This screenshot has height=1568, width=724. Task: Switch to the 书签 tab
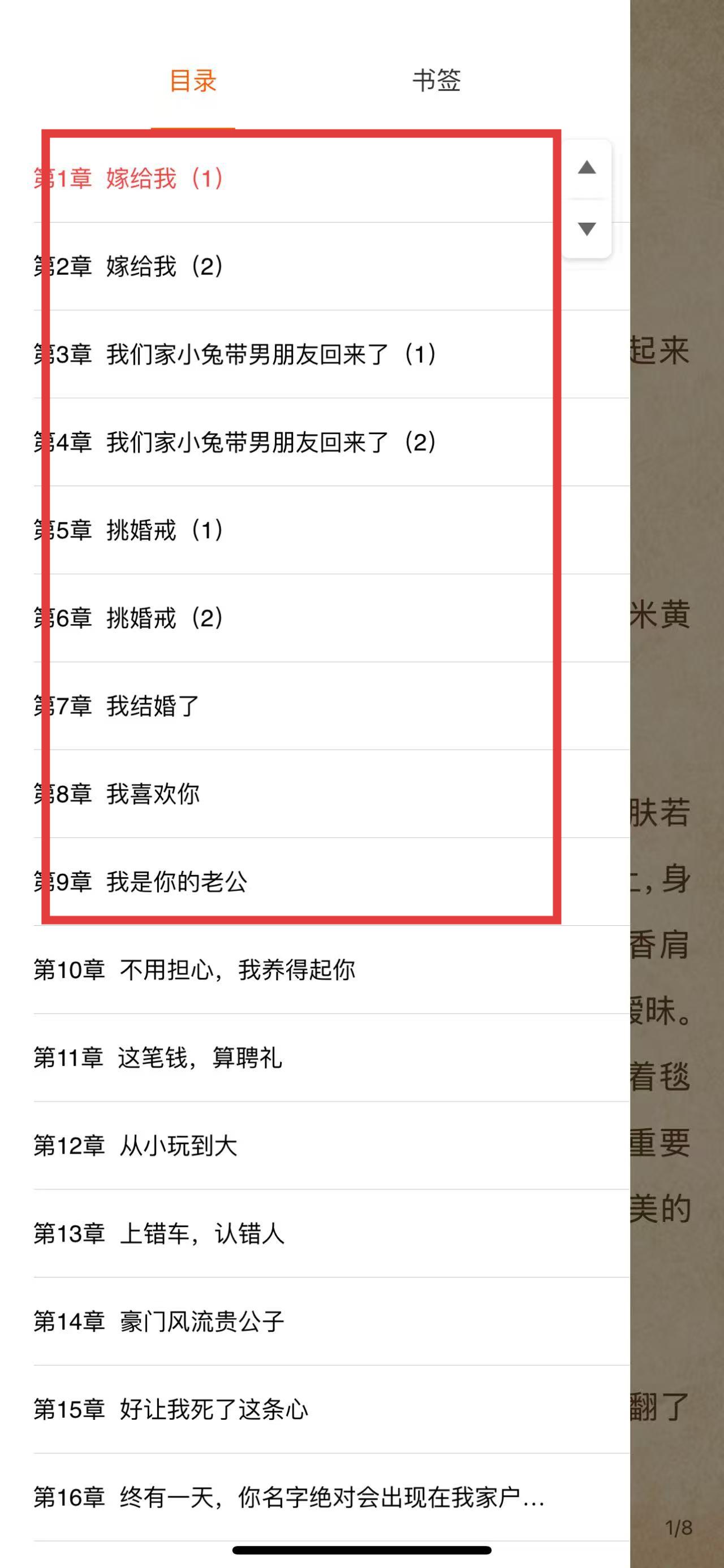pos(436,80)
